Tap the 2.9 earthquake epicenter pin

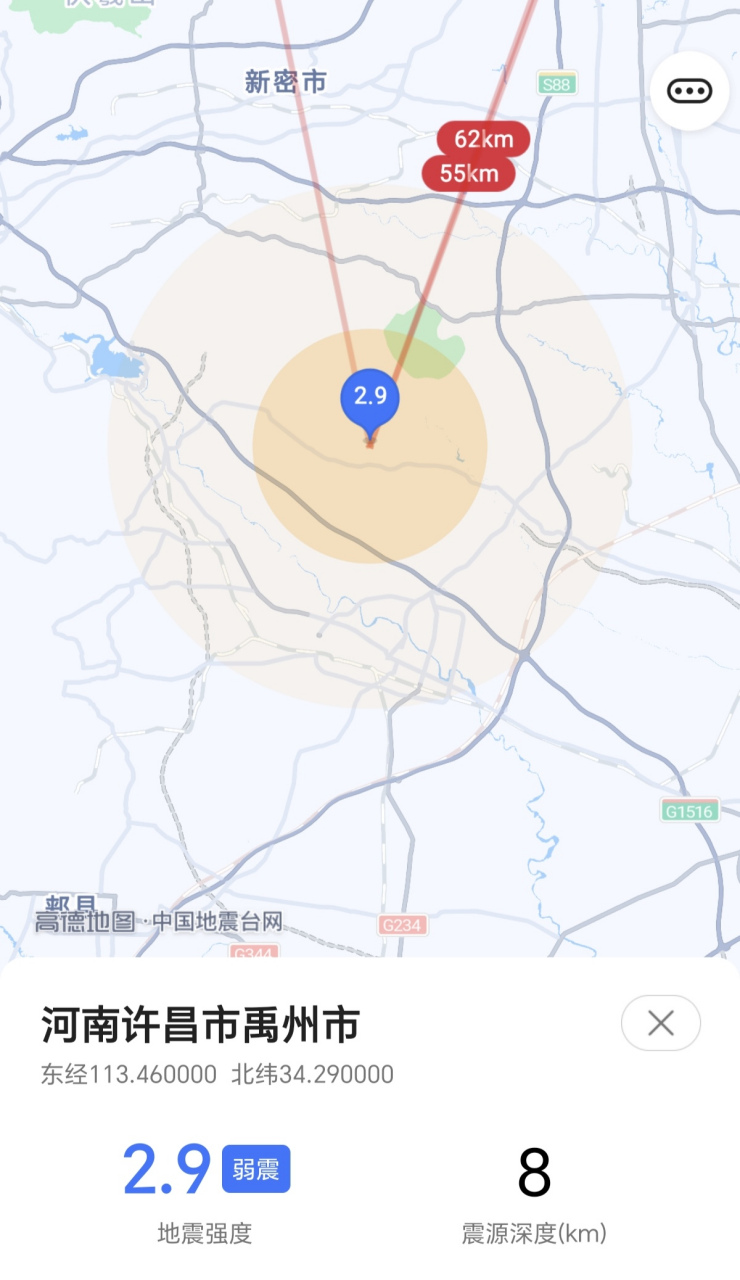370,398
